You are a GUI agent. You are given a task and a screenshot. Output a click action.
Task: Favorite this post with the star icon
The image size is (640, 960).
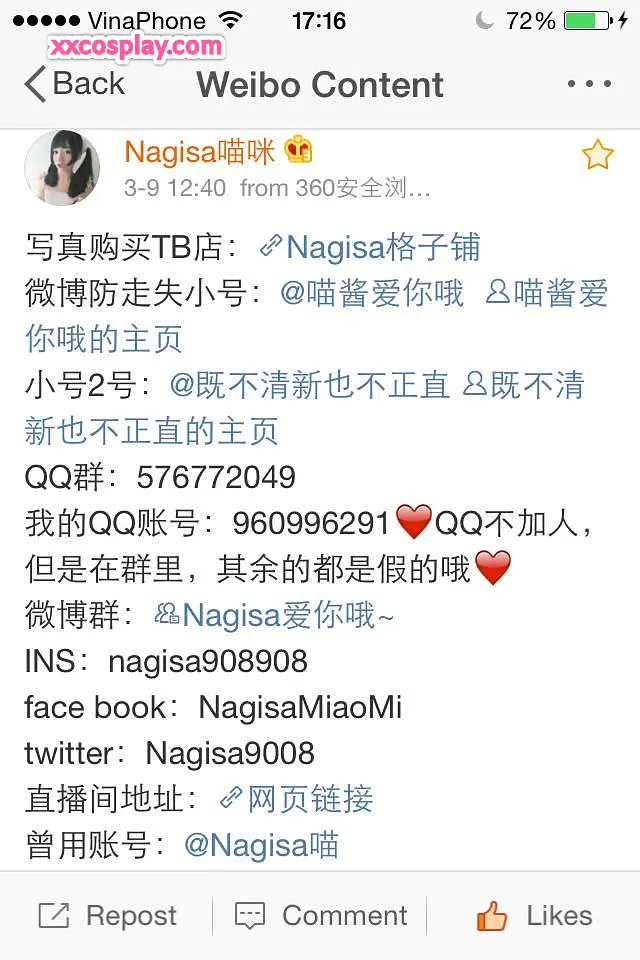597,155
